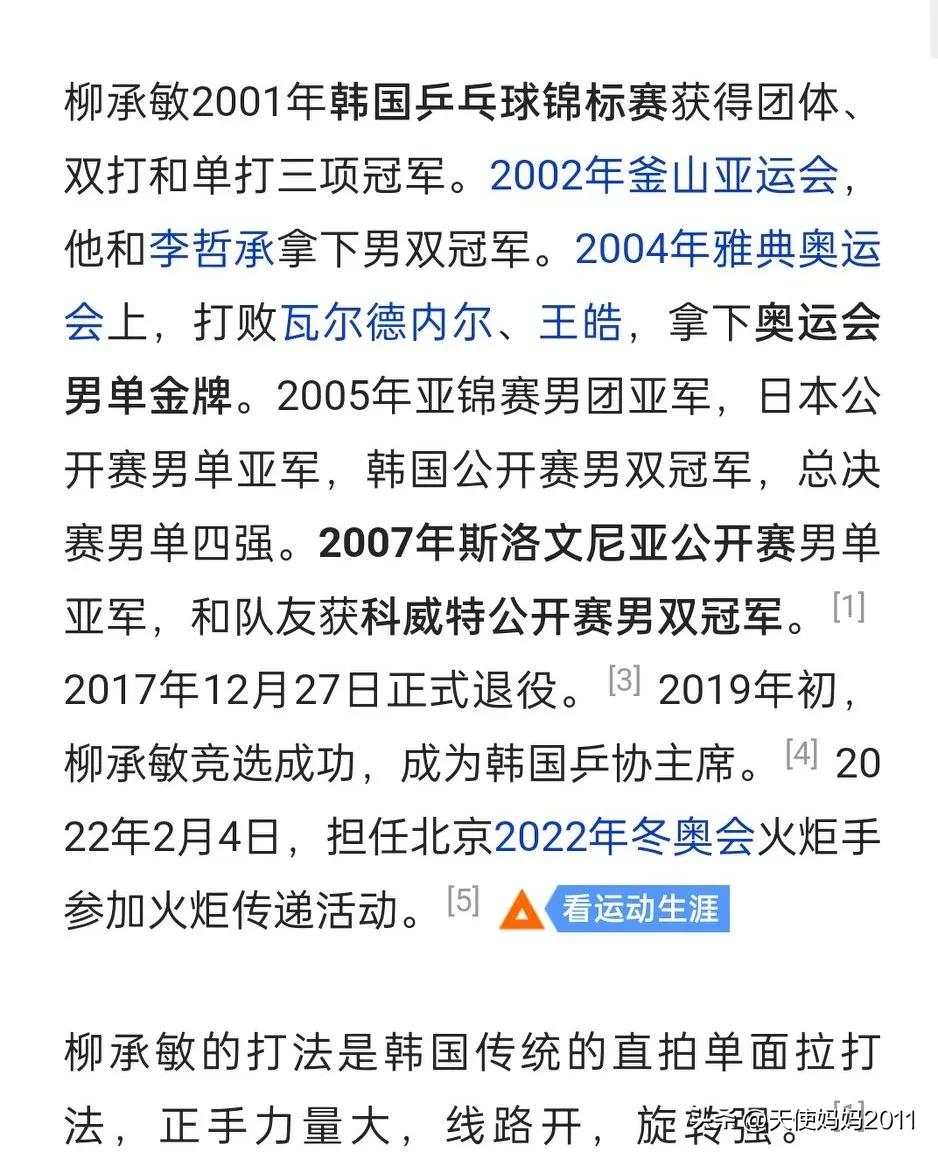Image resolution: width=938 pixels, height=1152 pixels.
Task: Tap the 看运动生涯 blue badge
Action: click(640, 910)
